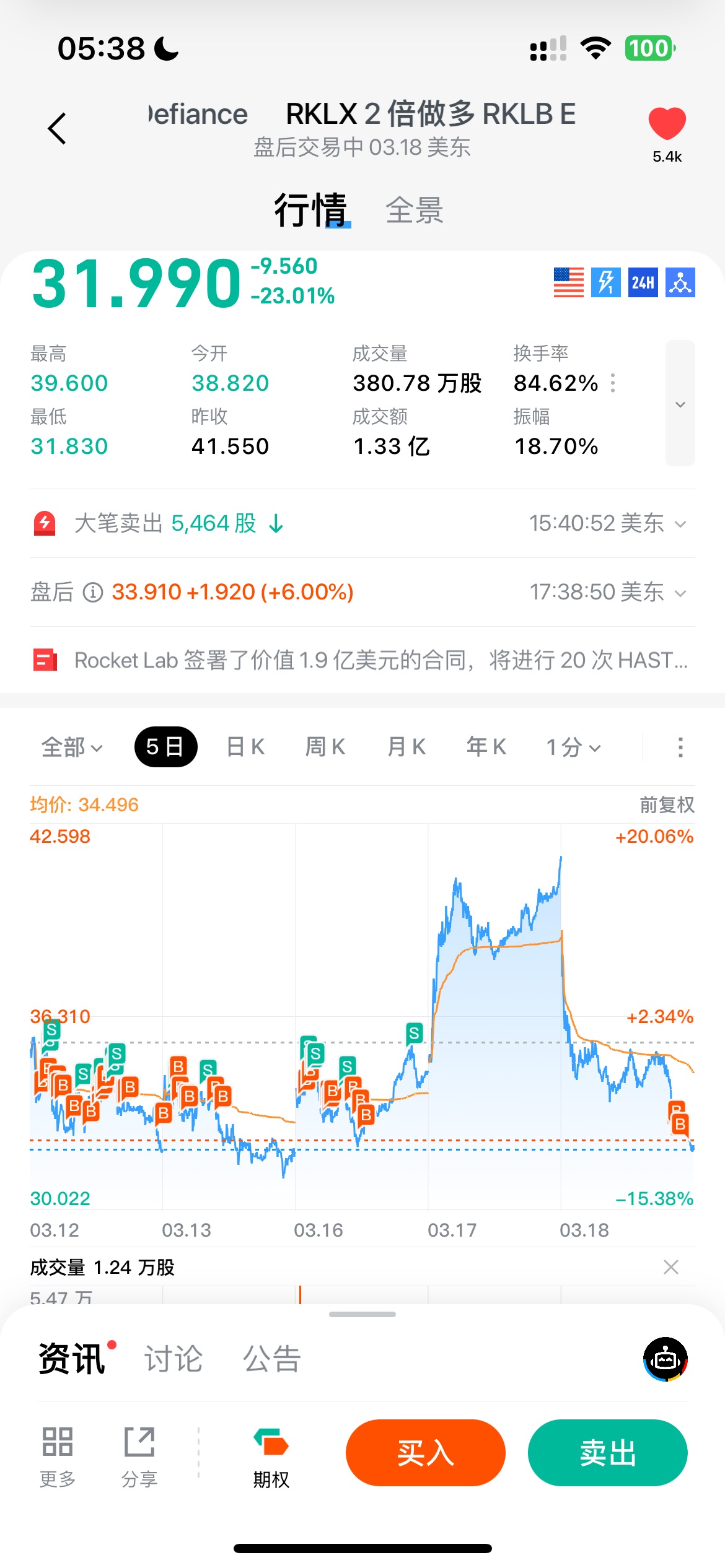Open the AI robot assistant icon

pos(666,1359)
